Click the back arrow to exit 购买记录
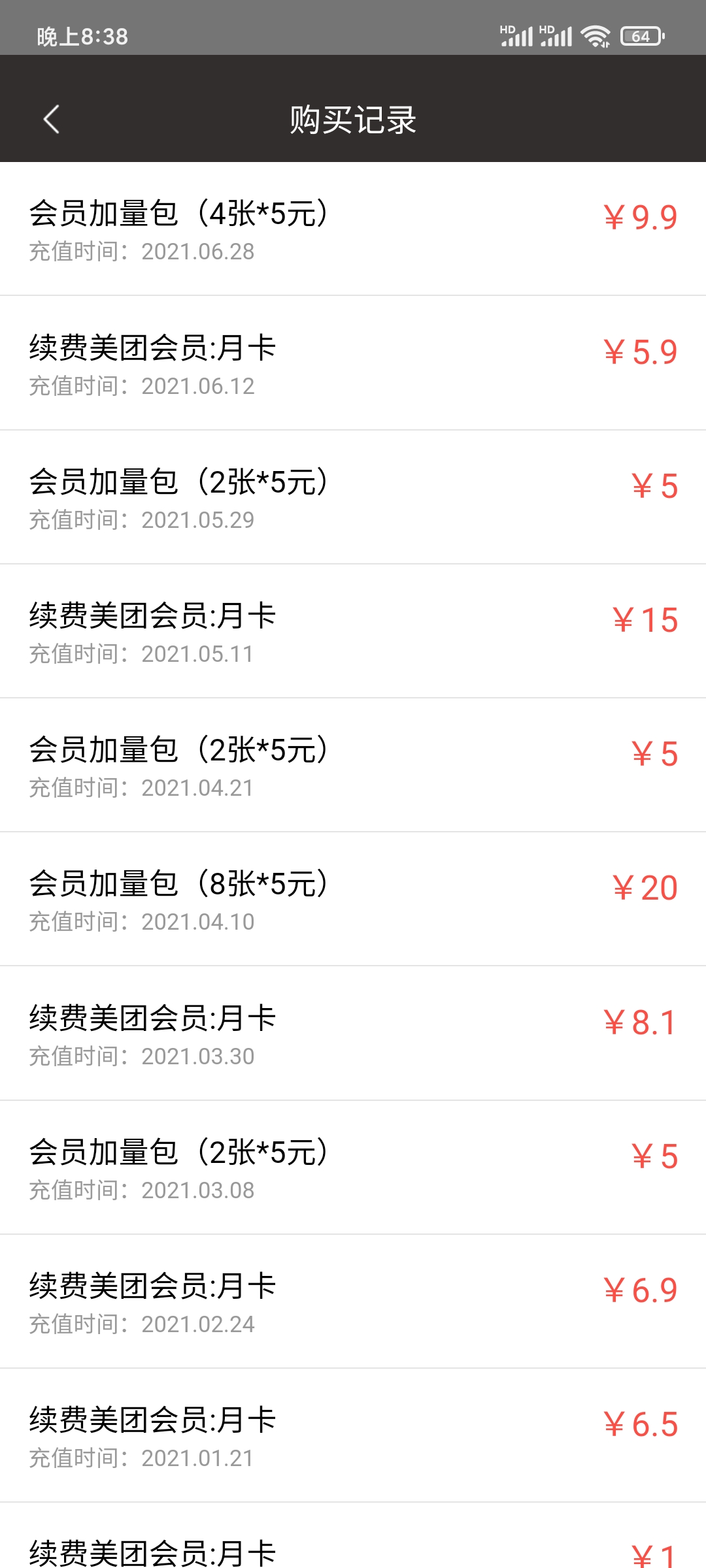This screenshot has width=706, height=1568. click(52, 120)
